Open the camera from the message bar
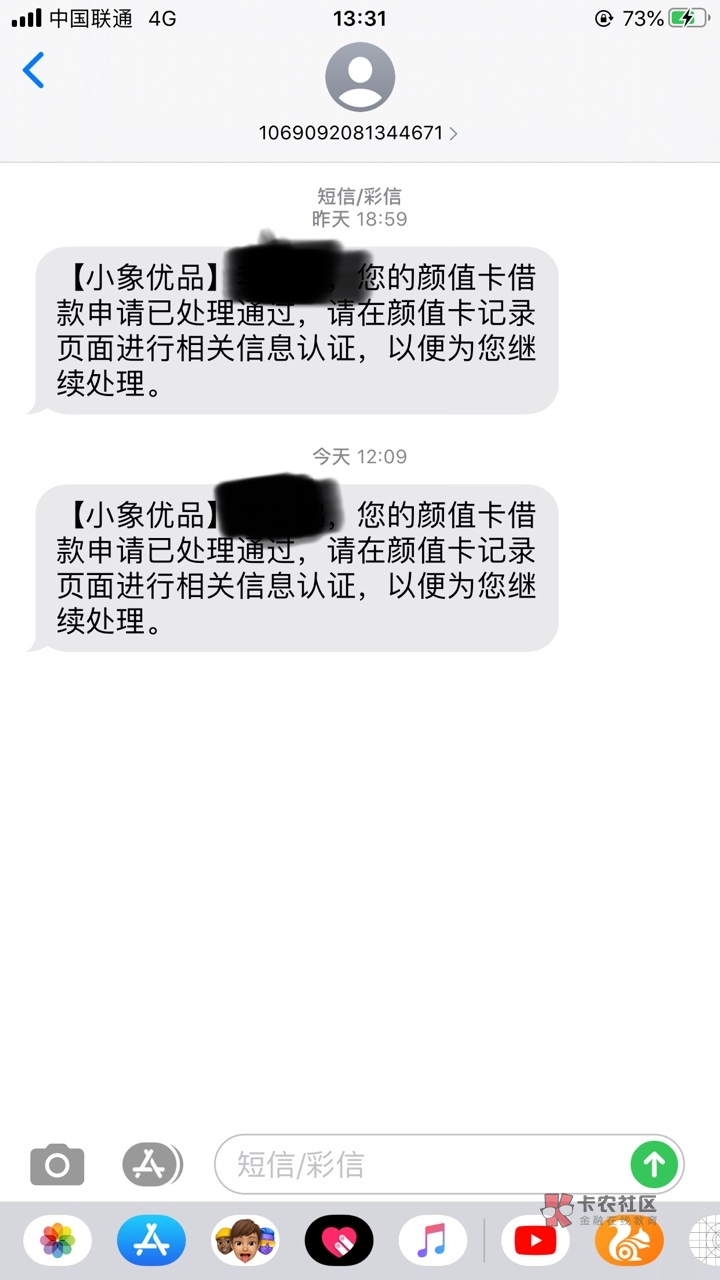 pyautogui.click(x=57, y=1165)
